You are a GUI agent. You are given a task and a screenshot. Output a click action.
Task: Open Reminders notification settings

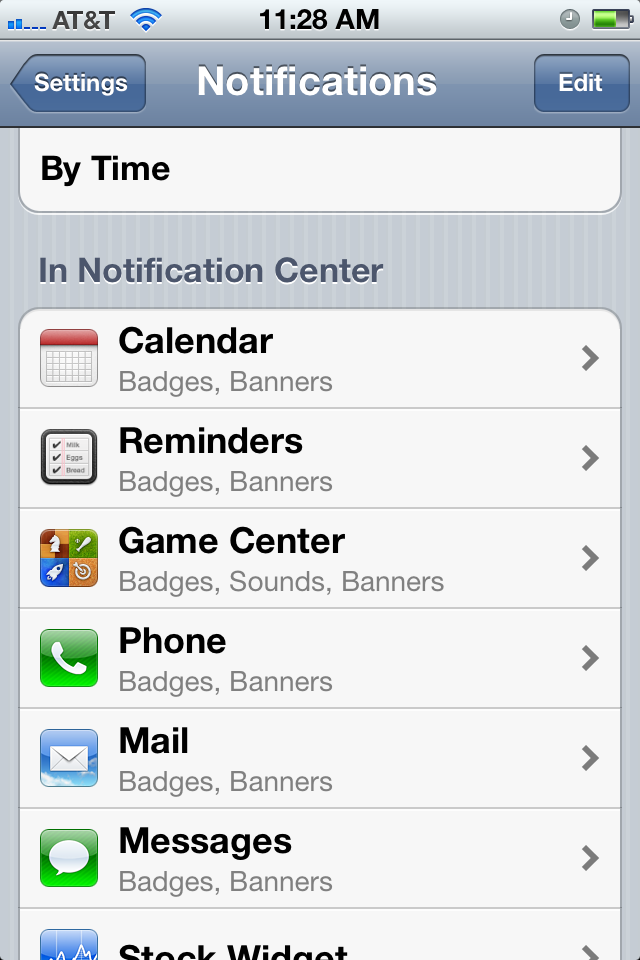320,458
